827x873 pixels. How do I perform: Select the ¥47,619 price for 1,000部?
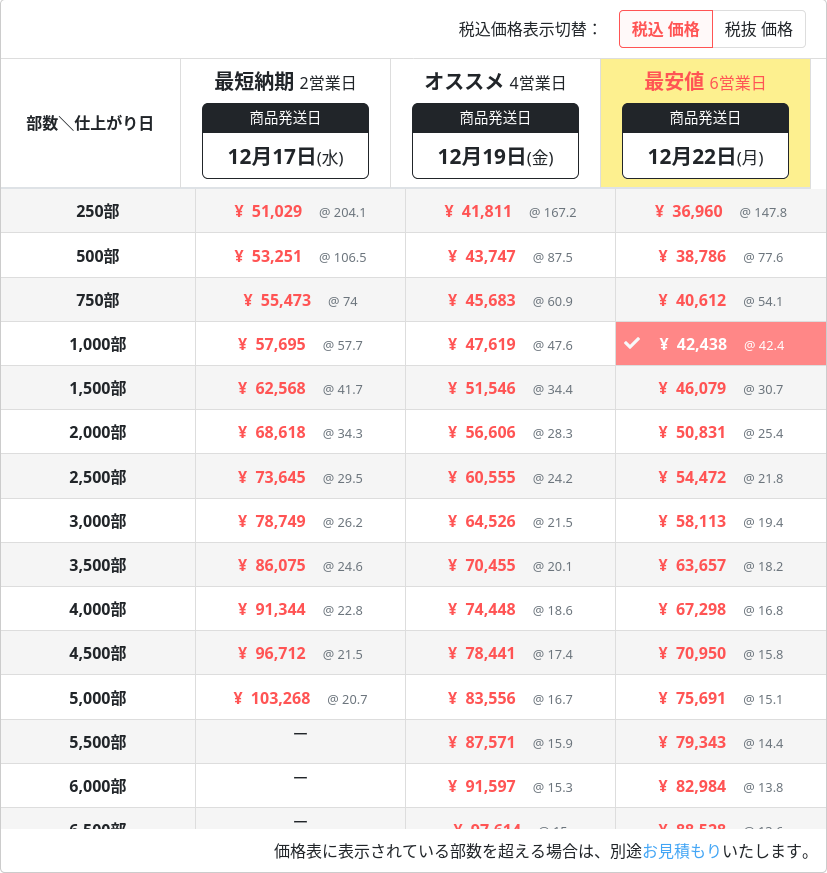pos(510,344)
